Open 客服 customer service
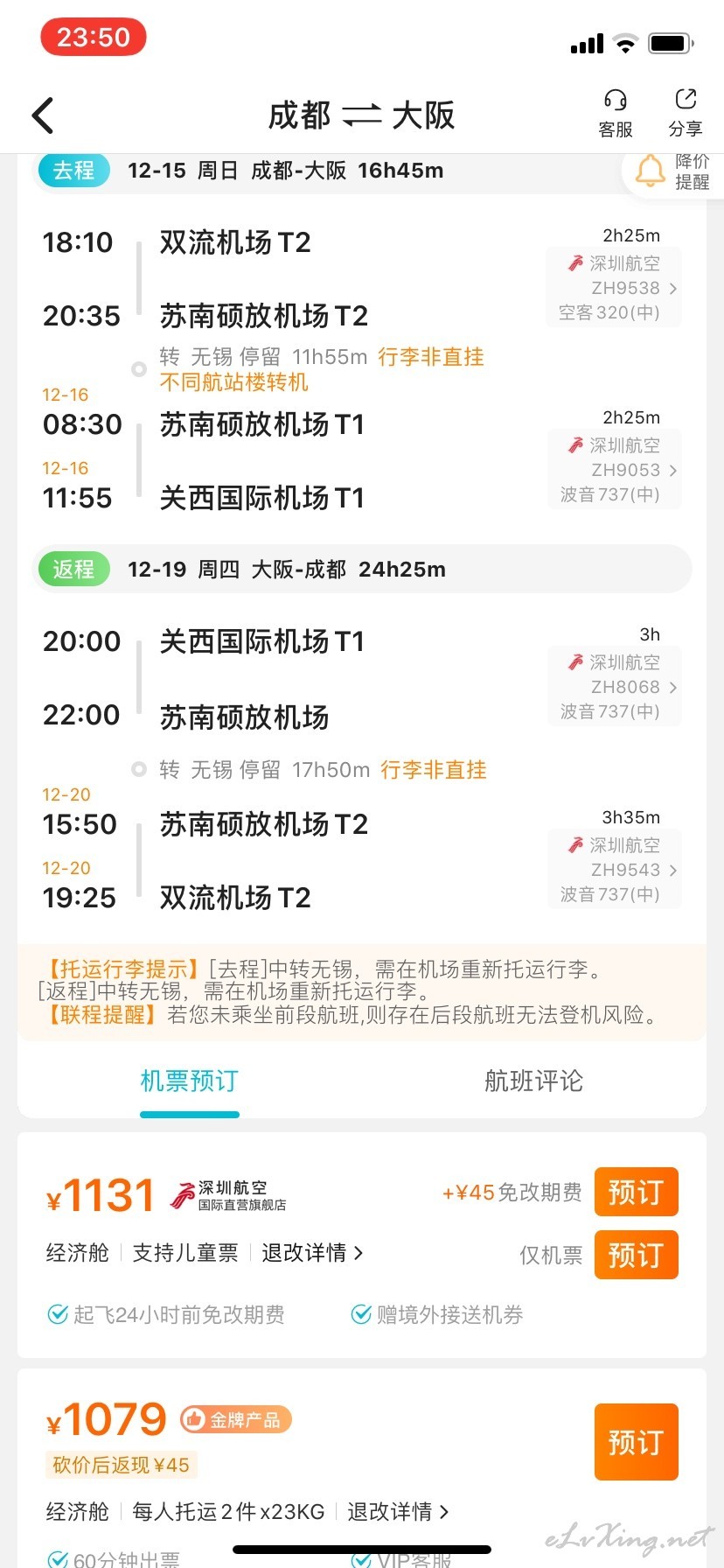Image resolution: width=724 pixels, height=1568 pixels. (x=616, y=114)
